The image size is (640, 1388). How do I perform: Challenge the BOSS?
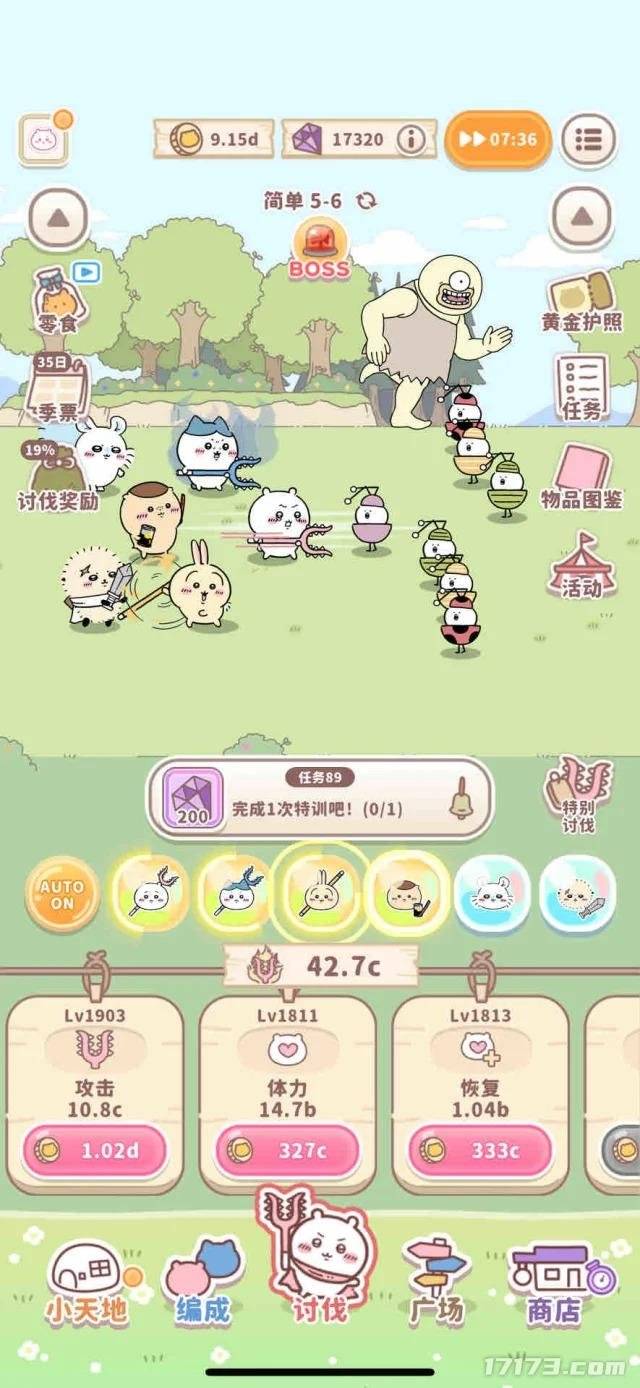pos(320,250)
